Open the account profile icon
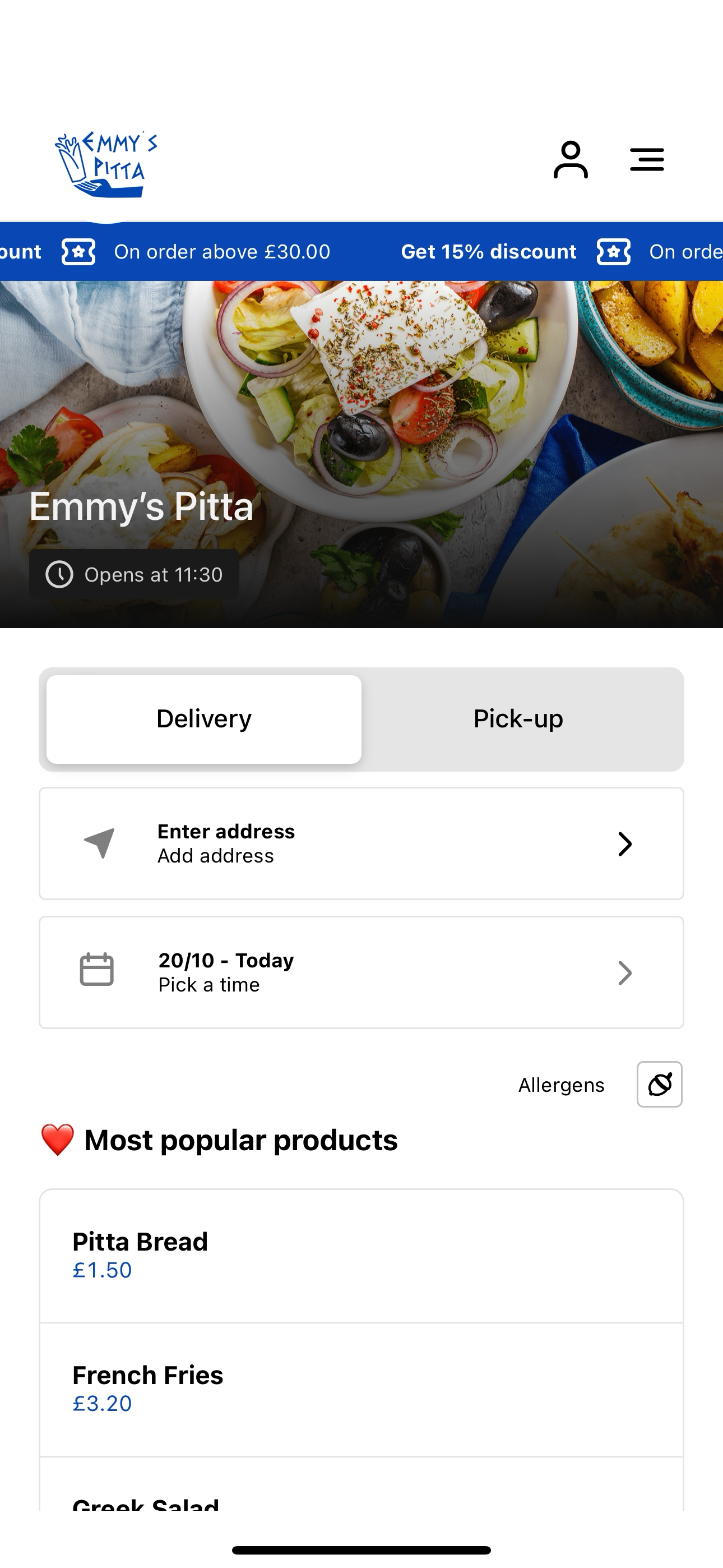723x1568 pixels. (570, 159)
